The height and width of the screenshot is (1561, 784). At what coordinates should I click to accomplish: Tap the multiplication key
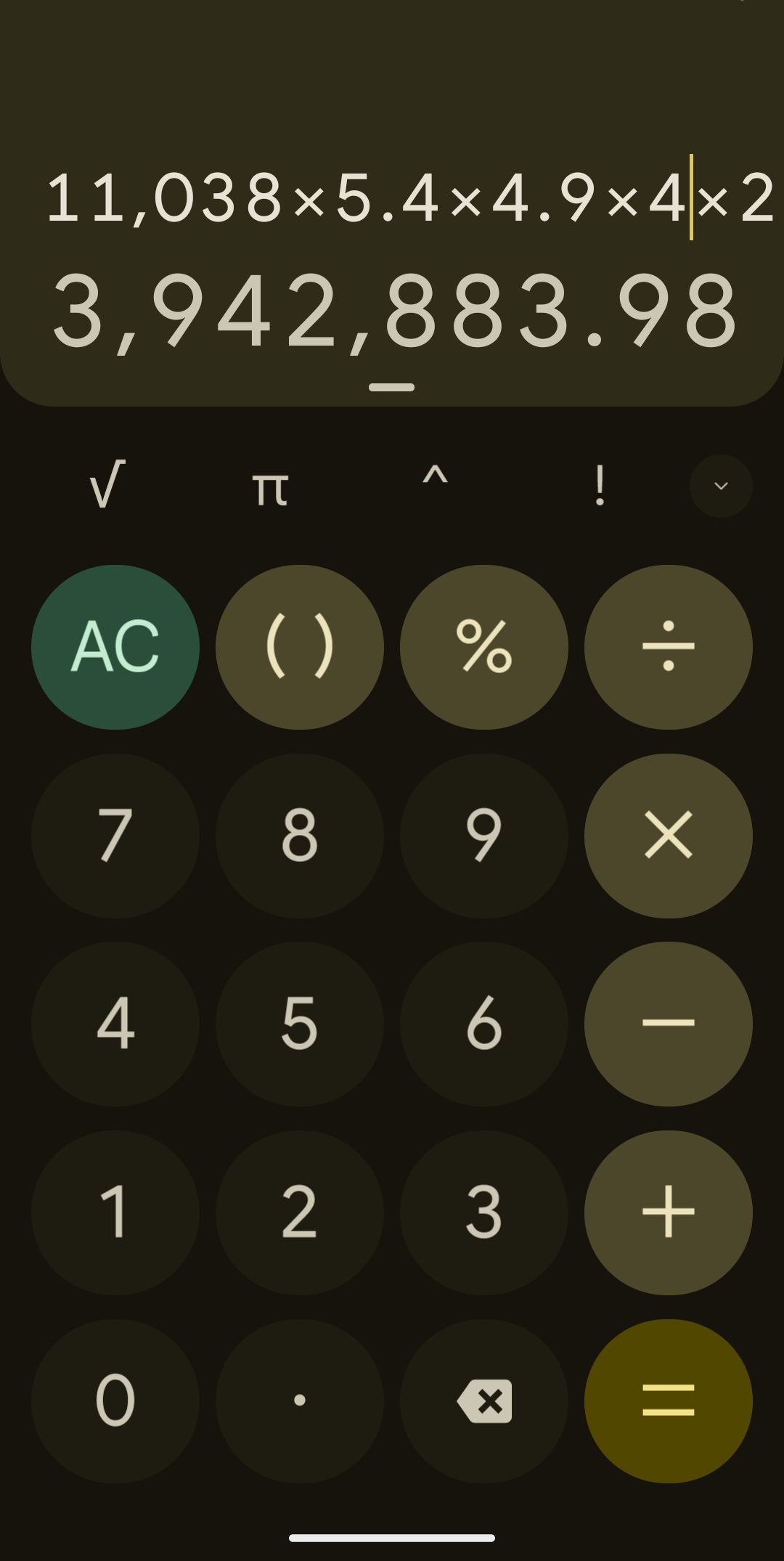click(x=669, y=836)
